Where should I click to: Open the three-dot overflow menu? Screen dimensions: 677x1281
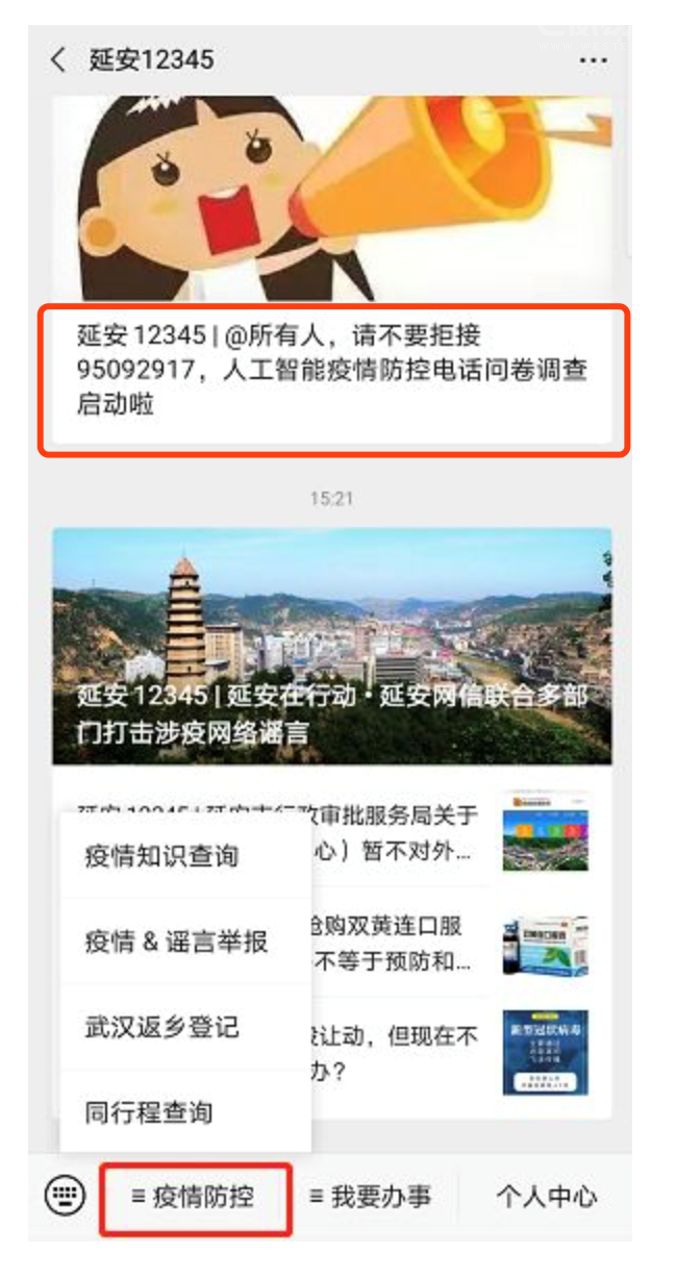[593, 61]
